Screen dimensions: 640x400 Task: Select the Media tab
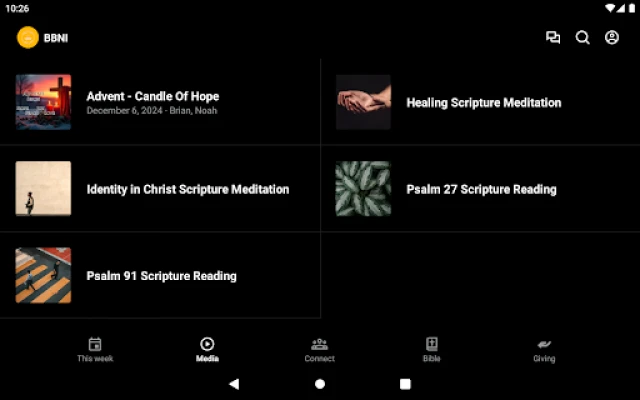click(x=207, y=349)
